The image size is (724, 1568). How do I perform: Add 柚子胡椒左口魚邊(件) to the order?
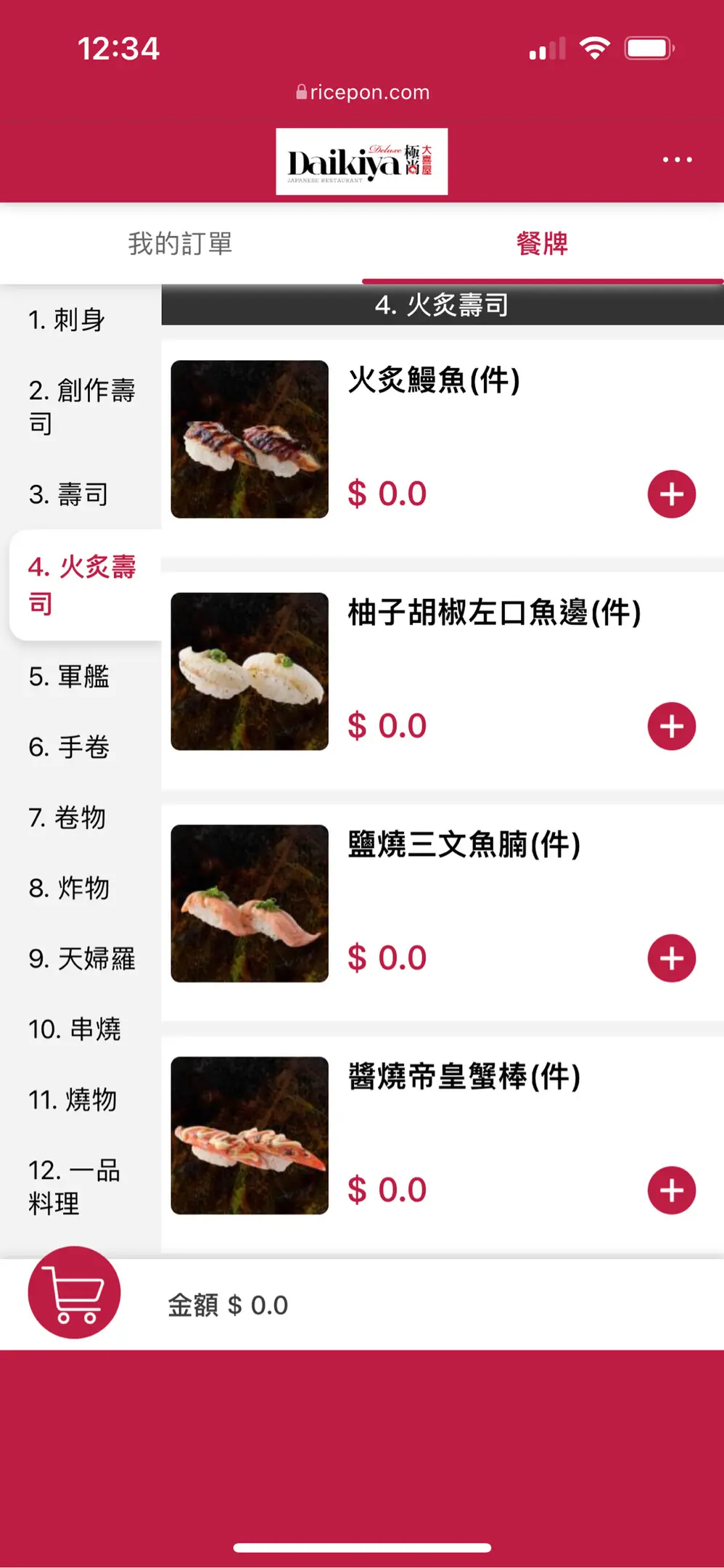(671, 726)
